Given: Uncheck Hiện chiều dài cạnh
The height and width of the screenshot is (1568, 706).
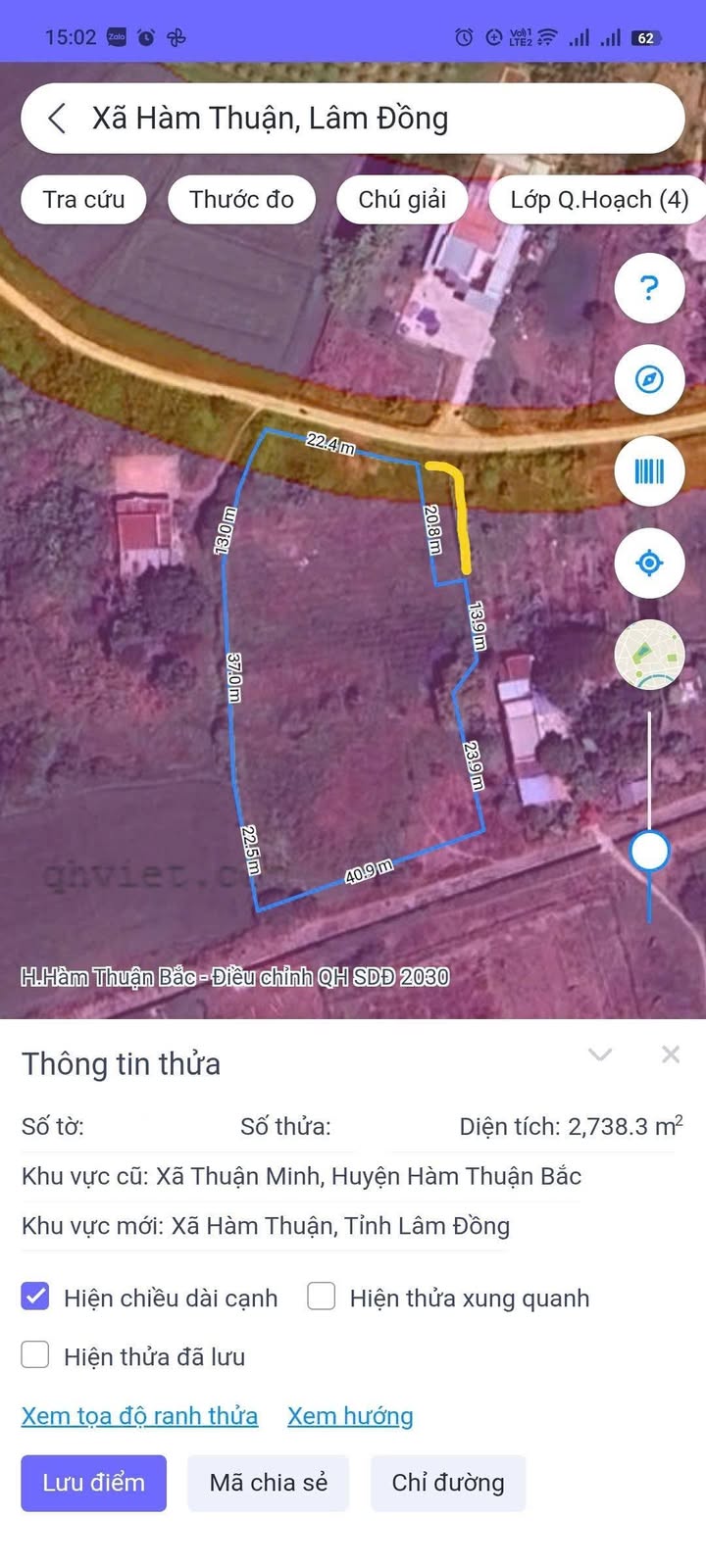Looking at the screenshot, I should coord(35,1298).
